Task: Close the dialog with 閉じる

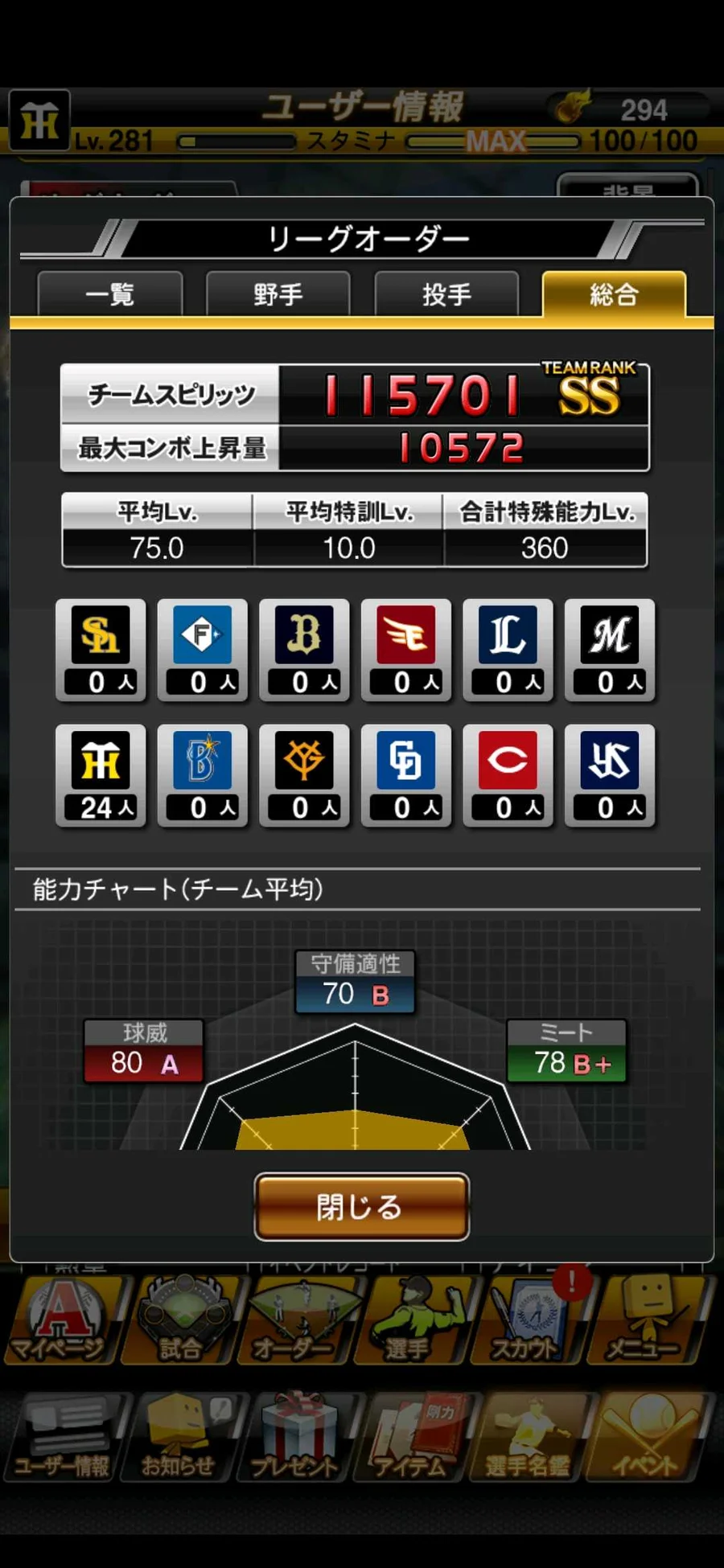Action: (361, 1206)
